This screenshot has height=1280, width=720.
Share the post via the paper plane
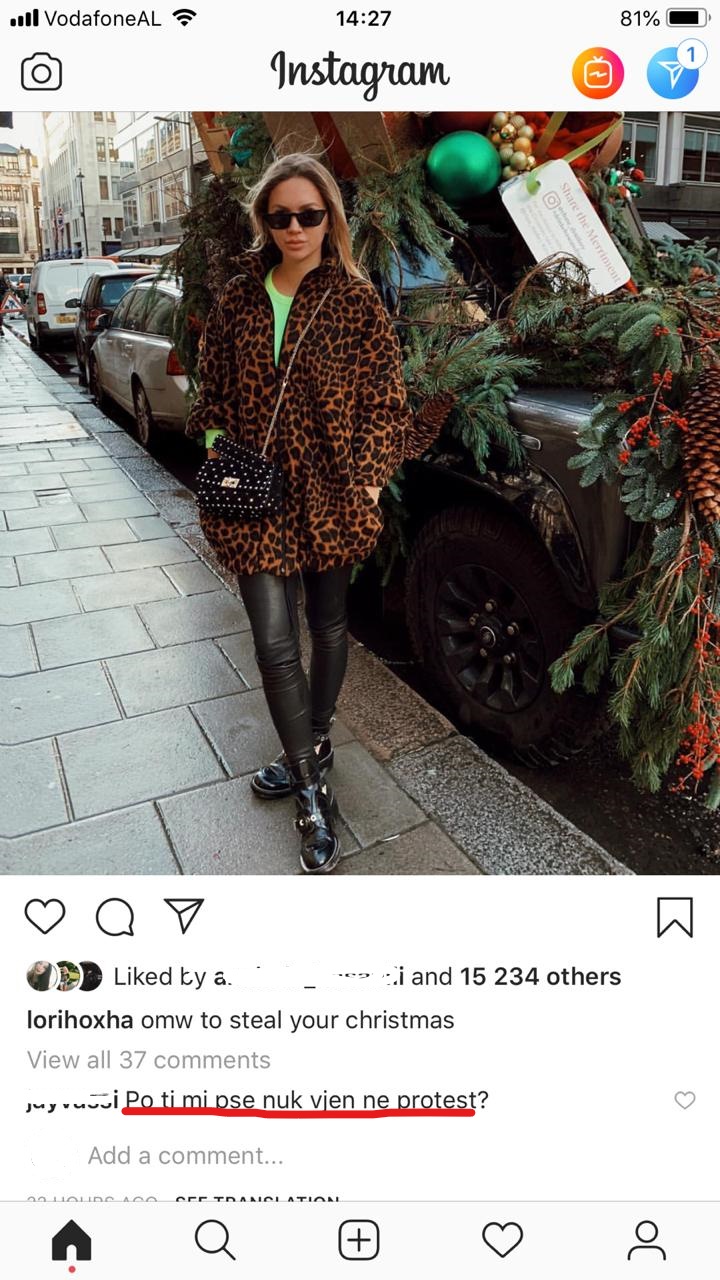(184, 915)
